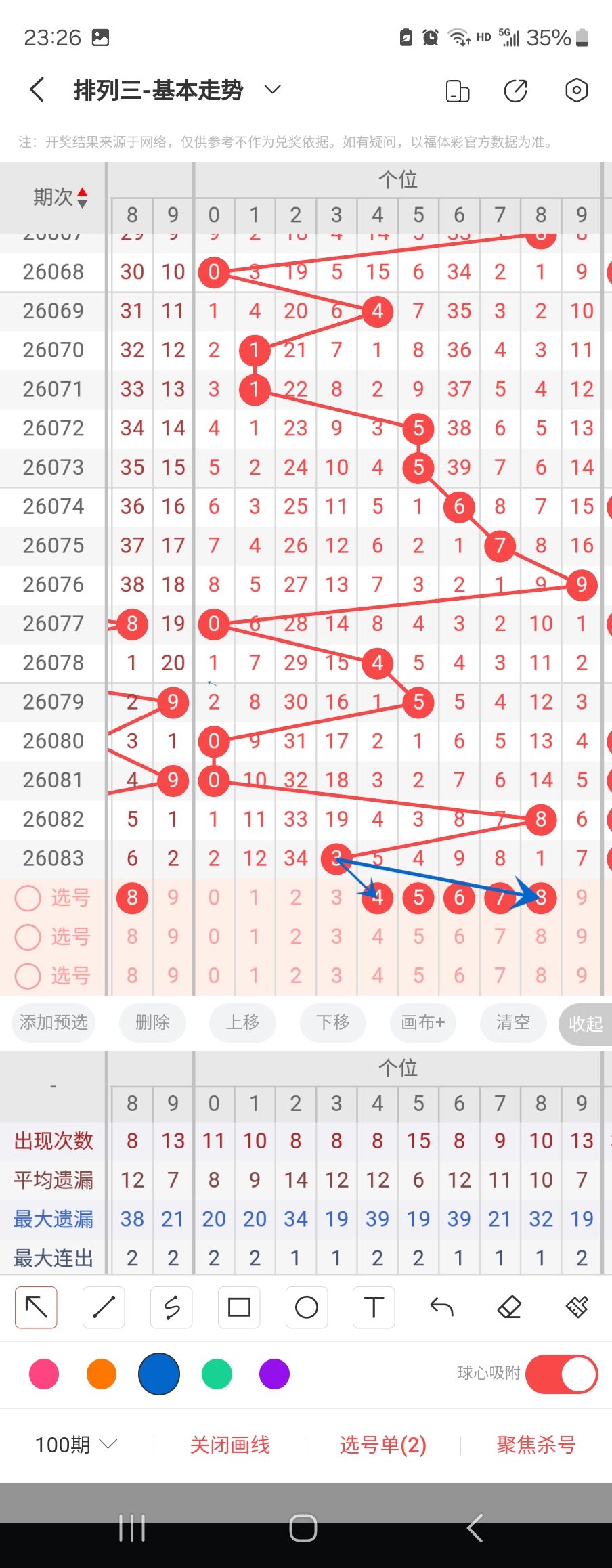Viewport: 612px width, 1568px height.
Task: Select the third 选号 radio circle
Action: [x=28, y=976]
